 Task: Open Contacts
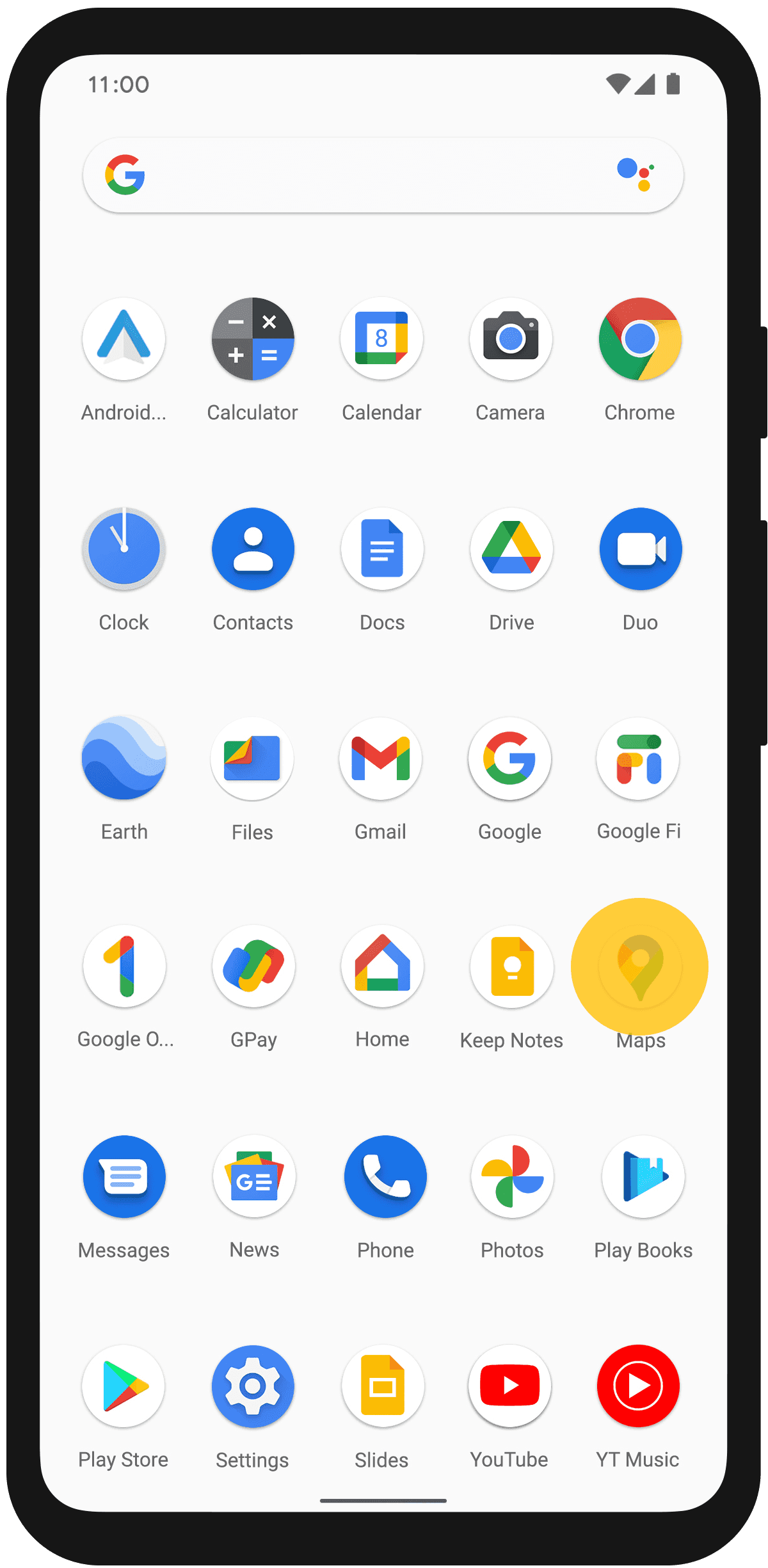[253, 549]
